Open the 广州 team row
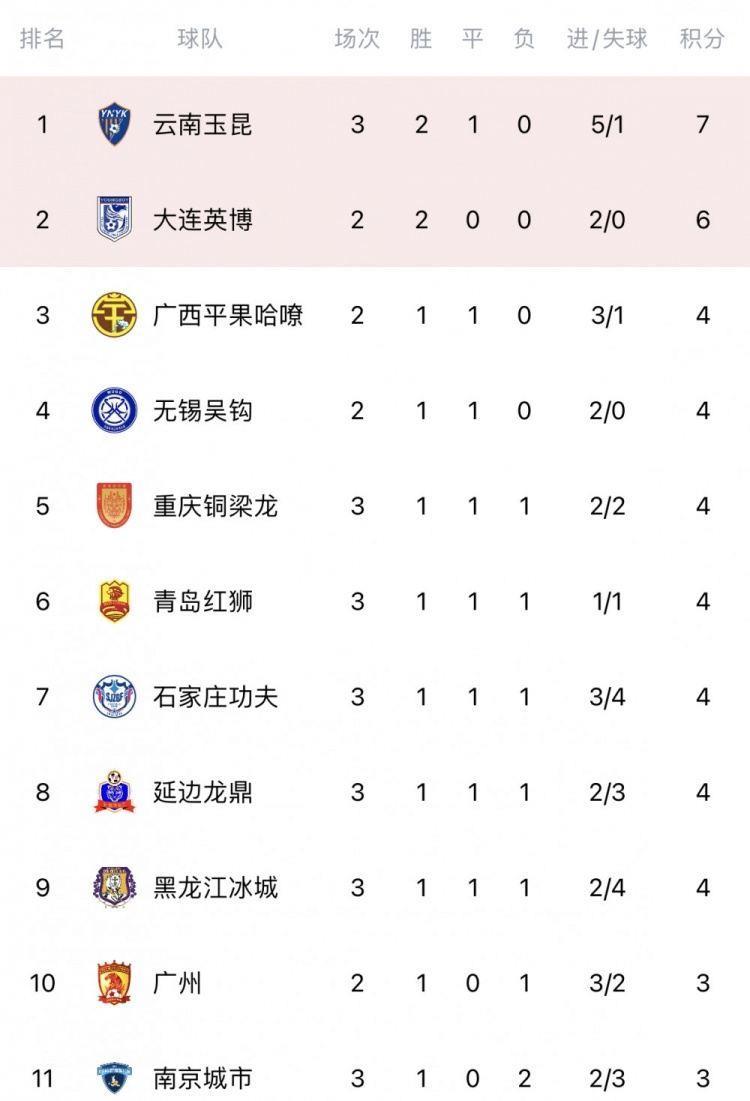Viewport: 750px width, 1101px height. tap(375, 983)
